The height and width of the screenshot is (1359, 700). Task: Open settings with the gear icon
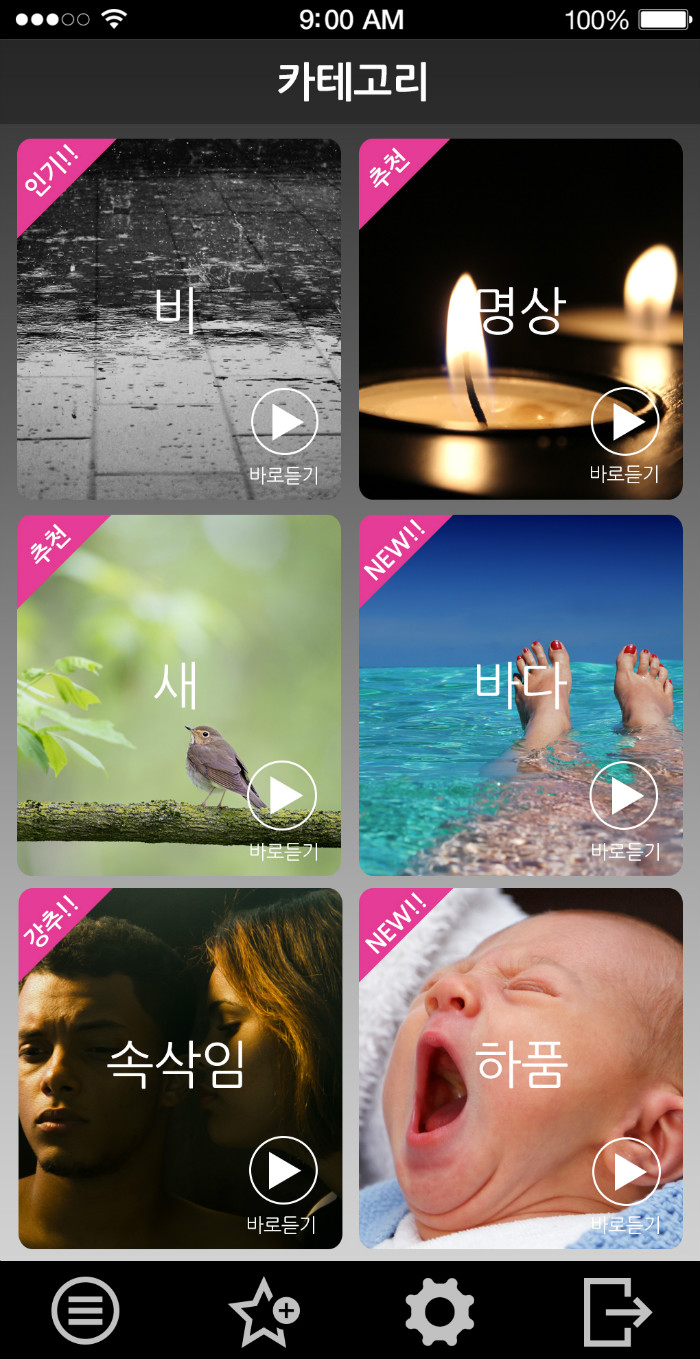pos(439,1310)
